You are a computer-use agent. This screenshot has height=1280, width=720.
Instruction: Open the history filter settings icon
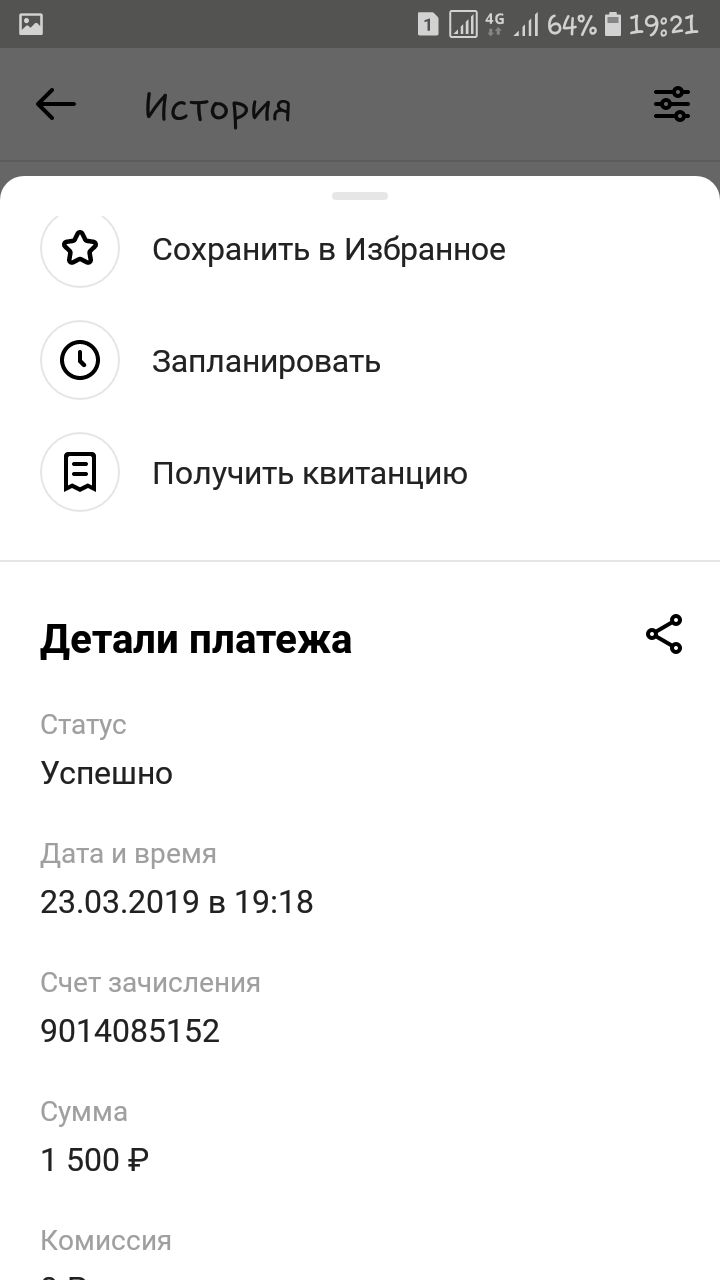pyautogui.click(x=672, y=104)
